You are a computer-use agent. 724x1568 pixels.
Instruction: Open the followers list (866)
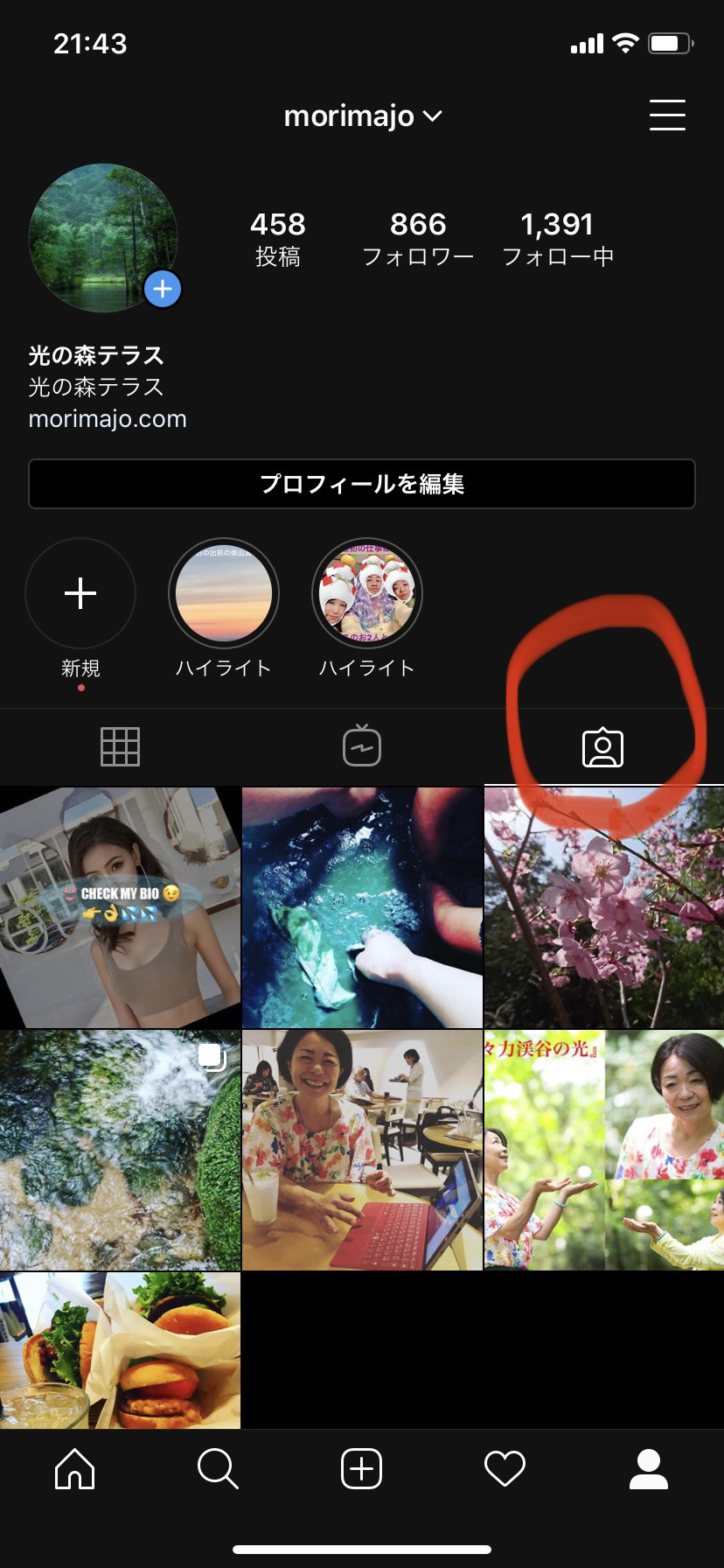coord(418,237)
